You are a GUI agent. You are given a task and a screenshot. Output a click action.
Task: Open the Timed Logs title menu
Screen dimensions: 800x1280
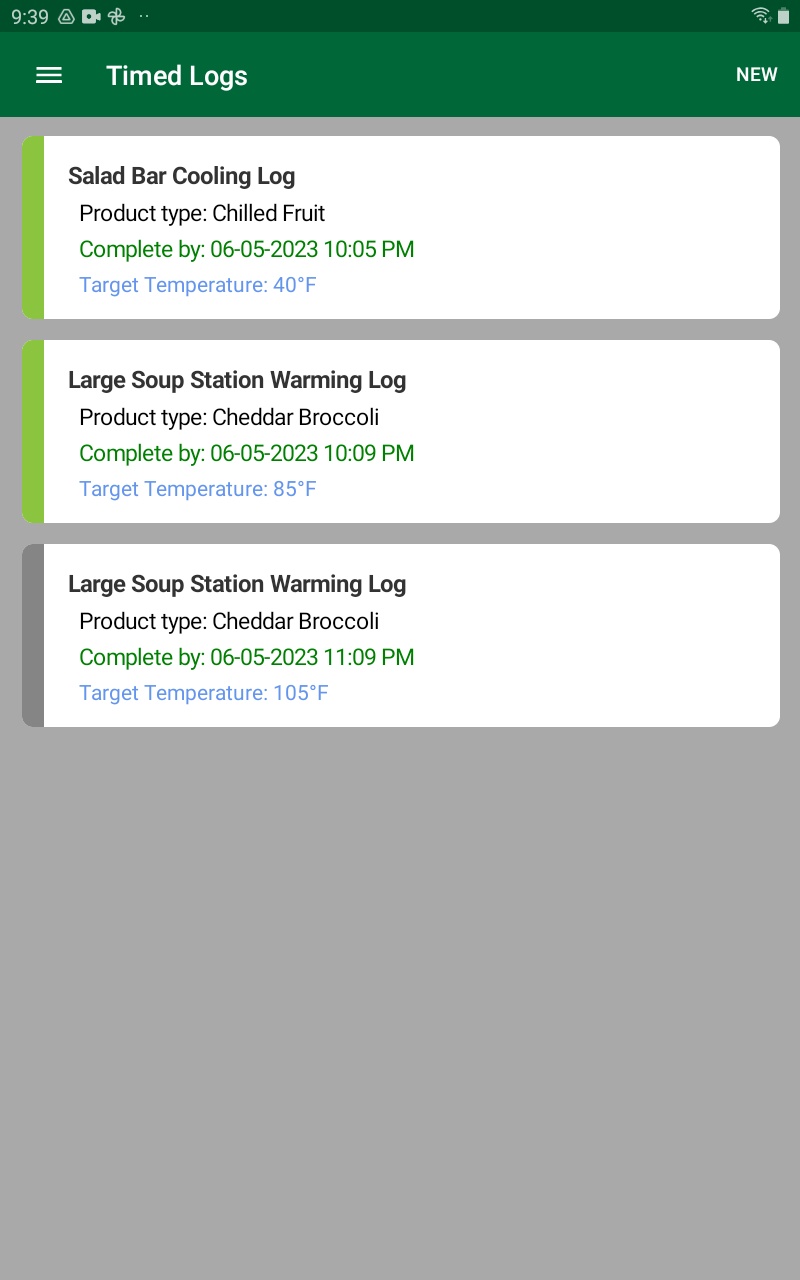176,75
